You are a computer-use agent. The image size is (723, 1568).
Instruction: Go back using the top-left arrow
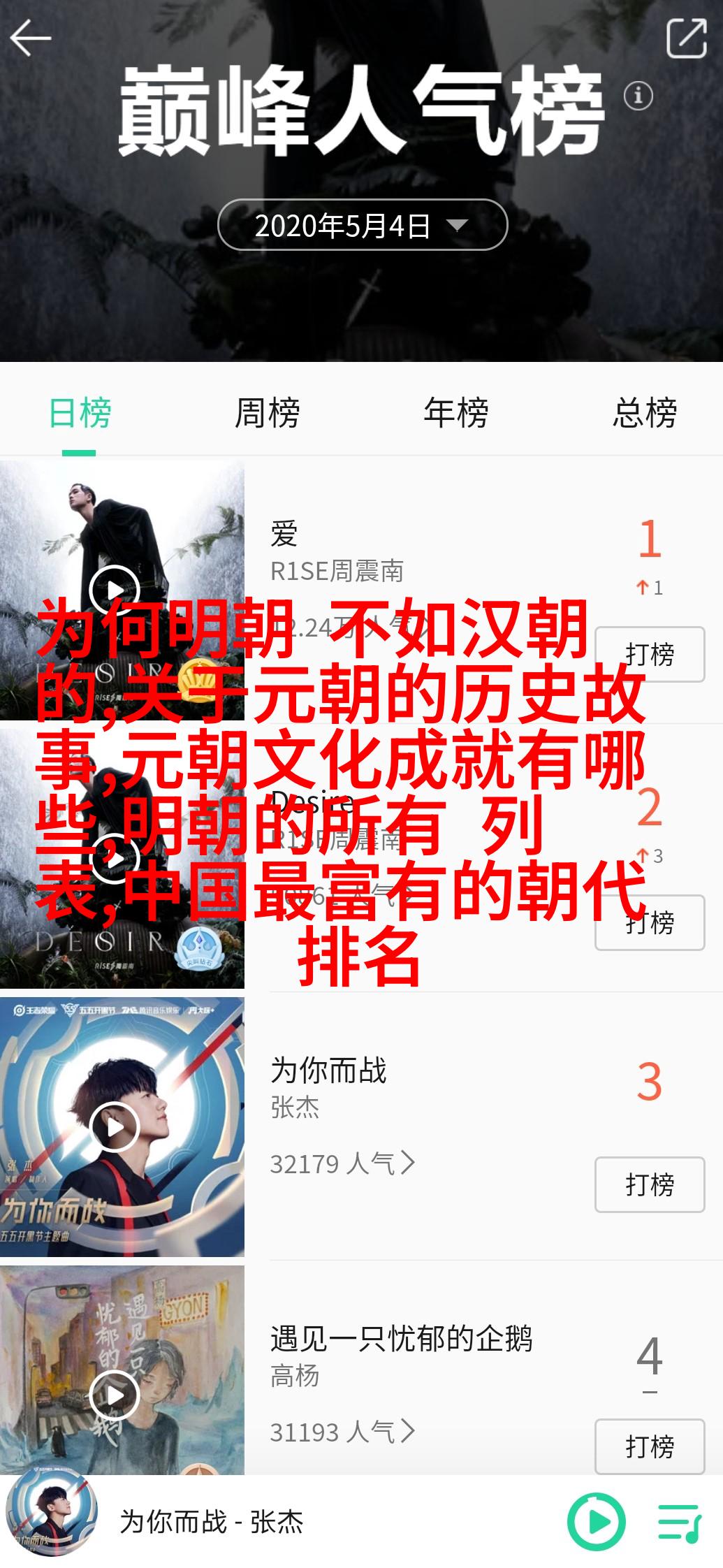31,38
